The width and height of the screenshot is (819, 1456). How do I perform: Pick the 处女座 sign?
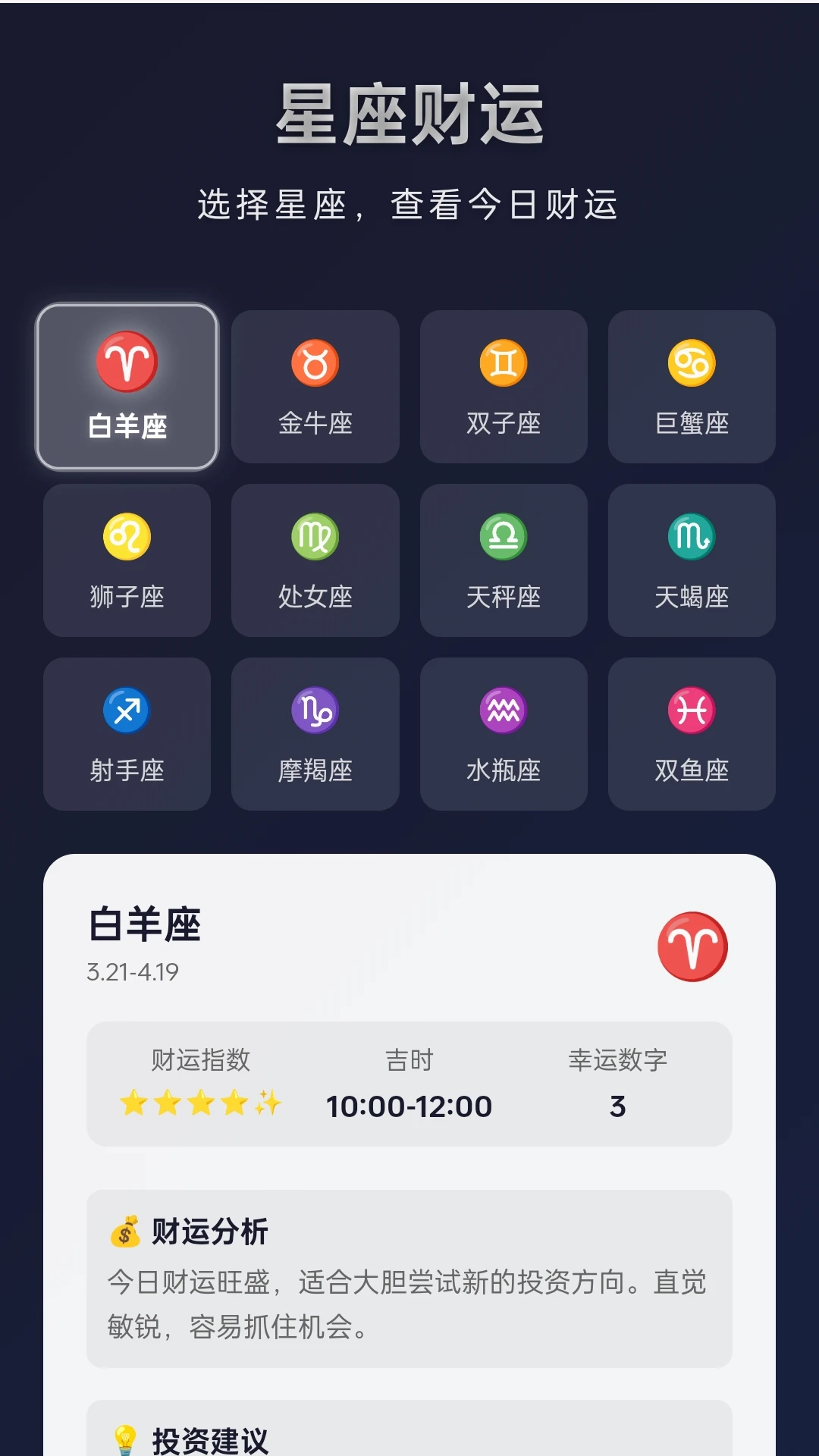[x=315, y=560]
